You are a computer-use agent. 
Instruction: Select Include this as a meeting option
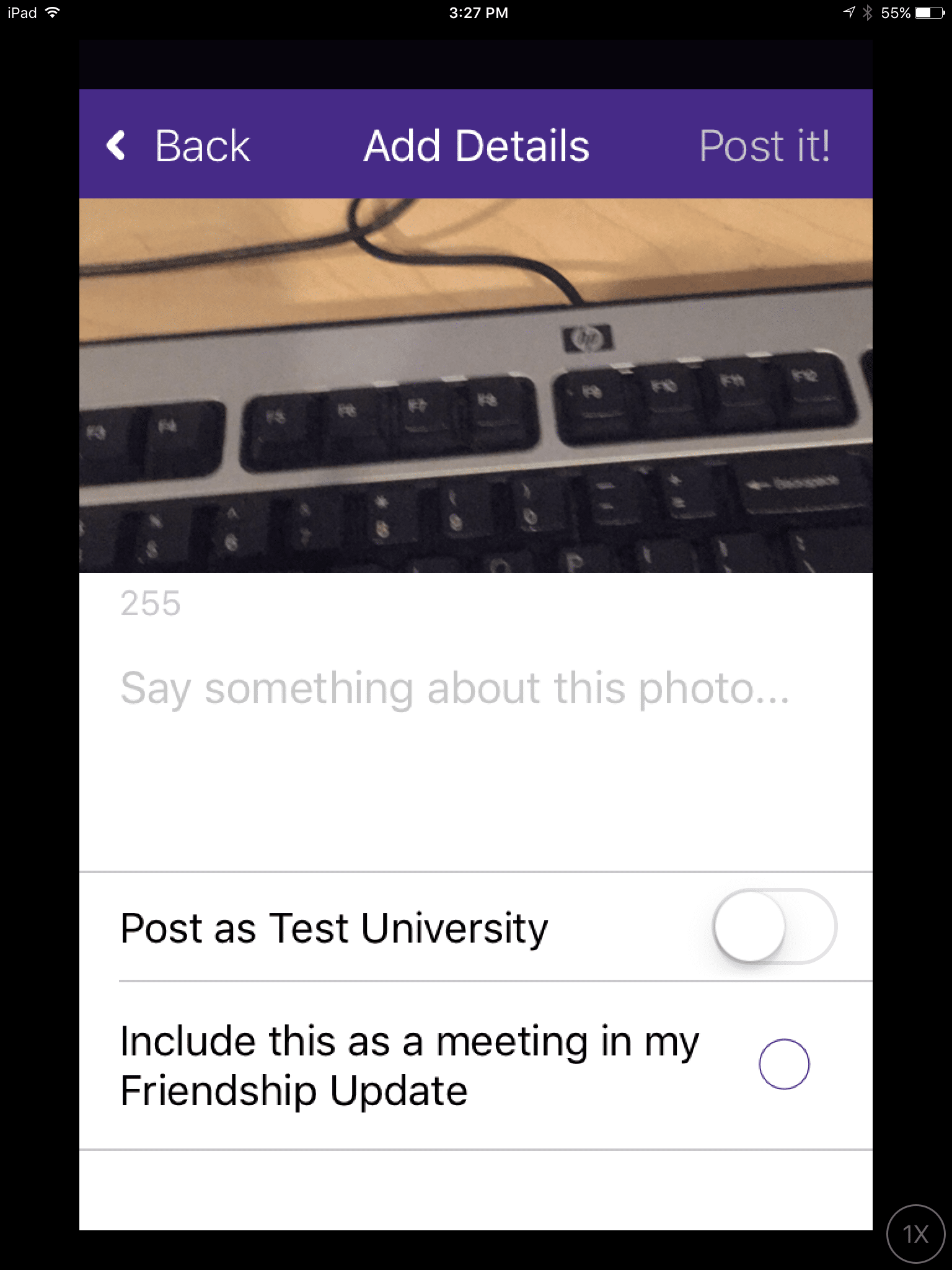(x=783, y=1064)
